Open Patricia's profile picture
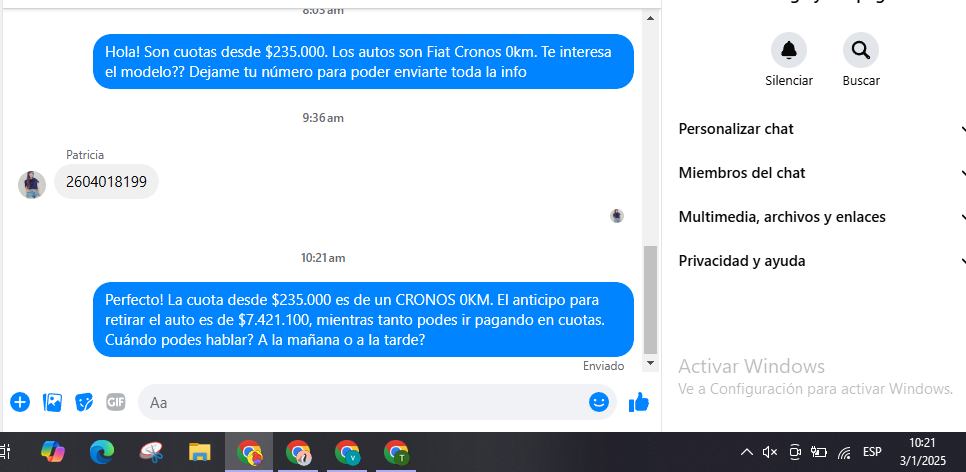Image resolution: width=966 pixels, height=472 pixels. (x=32, y=184)
